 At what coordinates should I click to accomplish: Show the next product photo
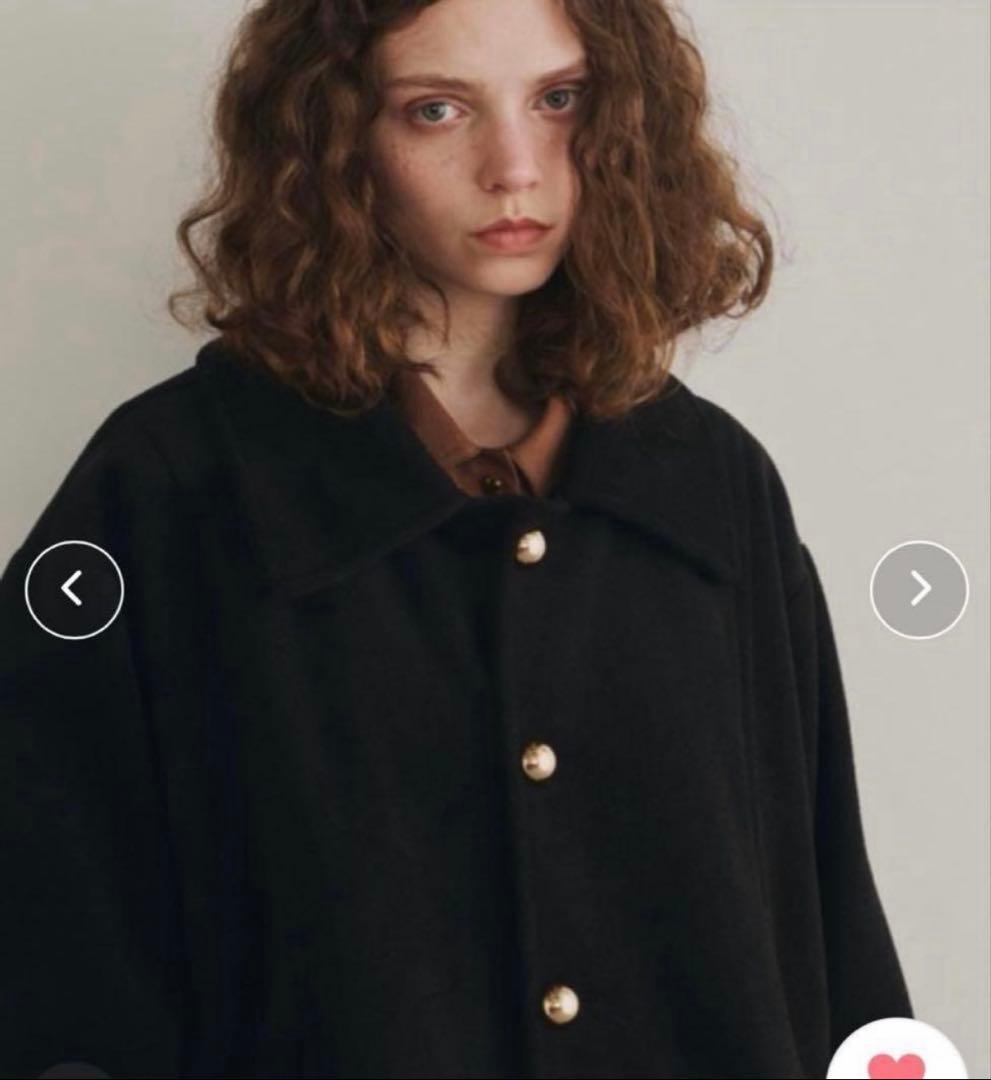[919, 589]
